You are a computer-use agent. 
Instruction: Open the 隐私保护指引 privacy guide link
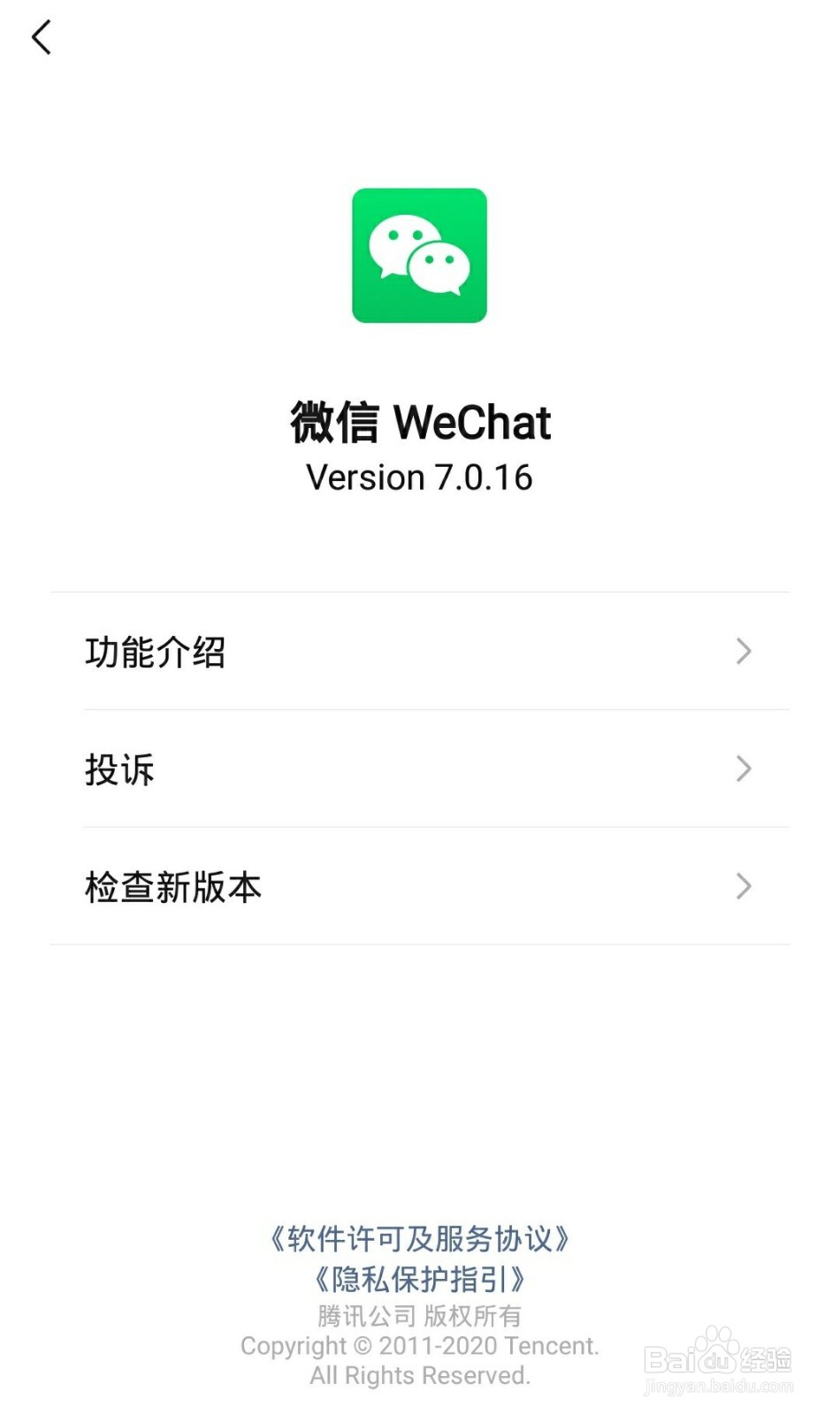[419, 1281]
